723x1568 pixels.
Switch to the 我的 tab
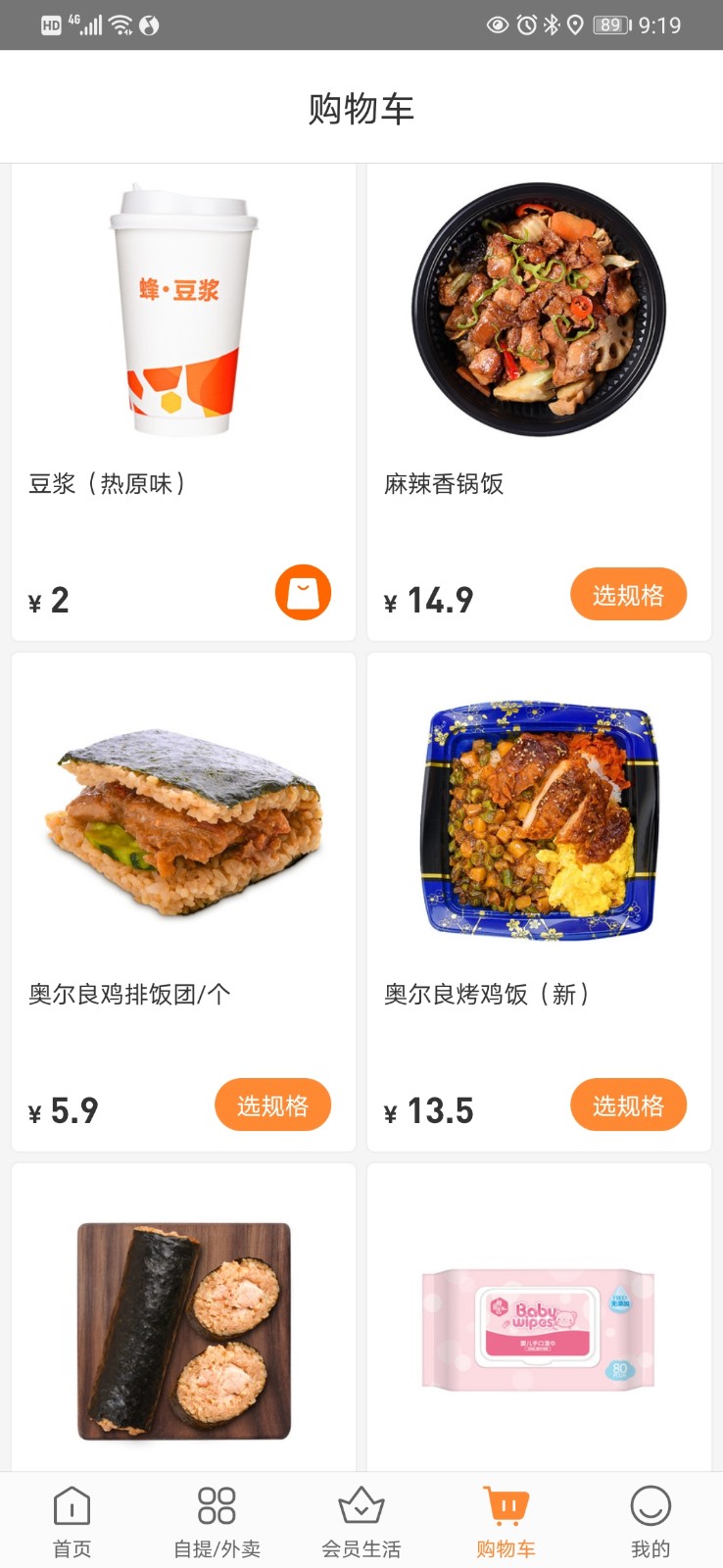pyautogui.click(x=650, y=1521)
